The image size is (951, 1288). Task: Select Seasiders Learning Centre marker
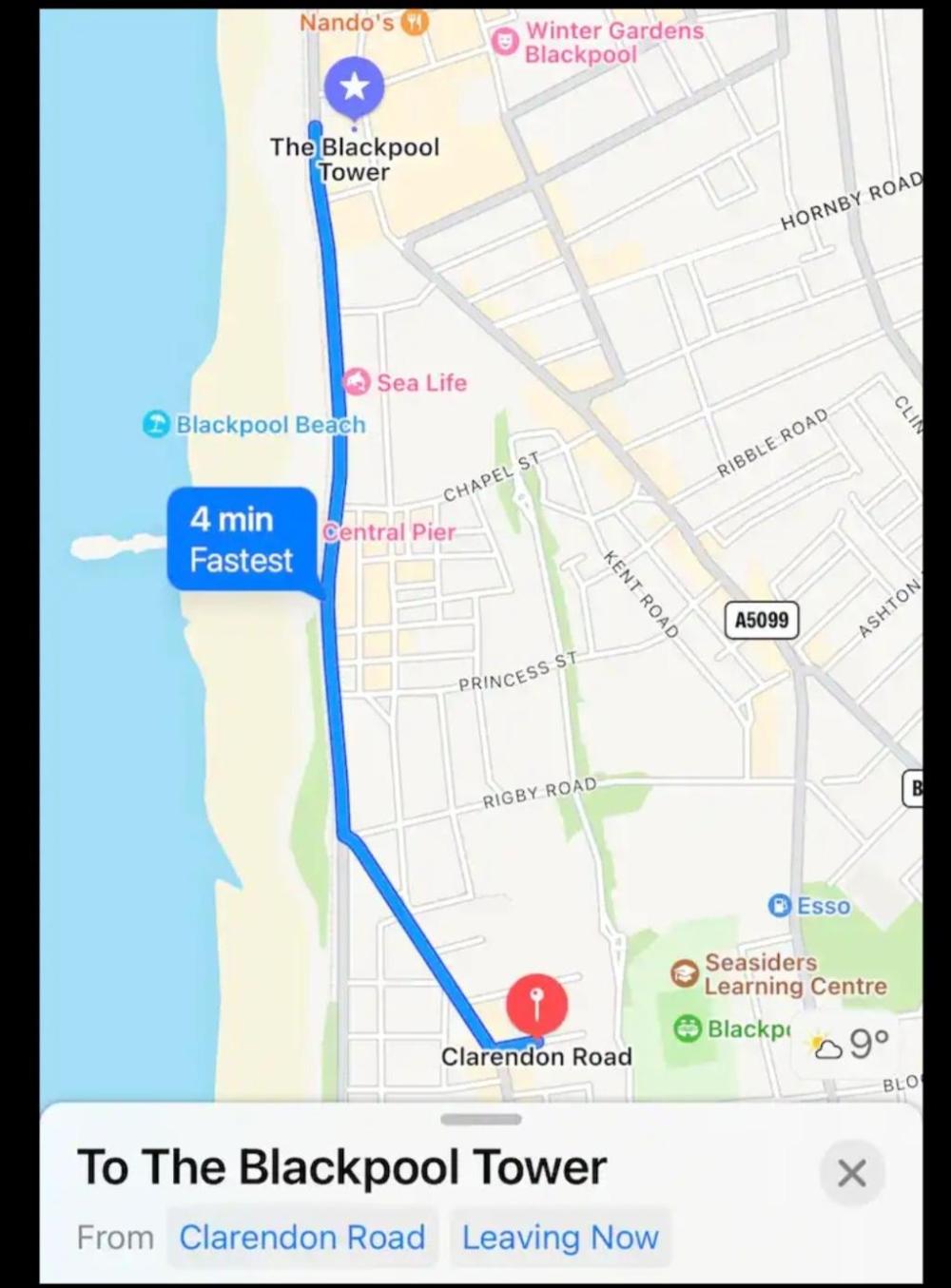pyautogui.click(x=684, y=973)
